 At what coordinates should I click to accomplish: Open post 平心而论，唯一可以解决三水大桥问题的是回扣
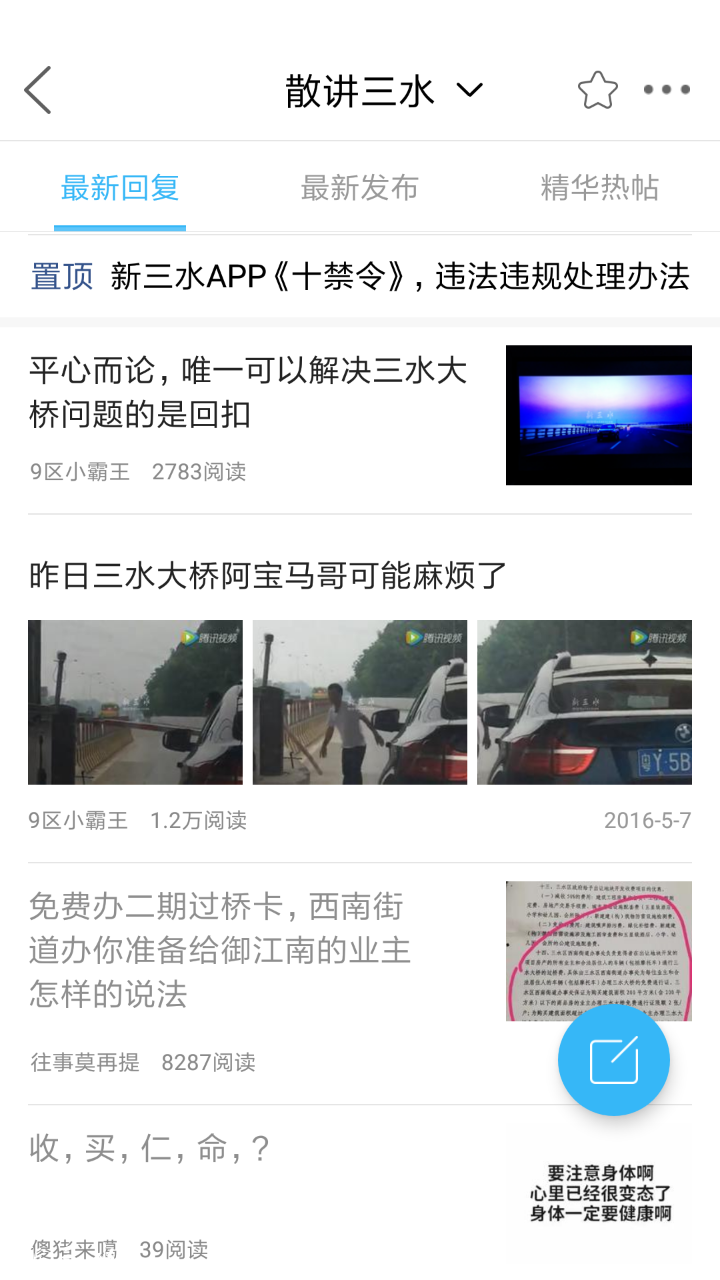tap(248, 392)
